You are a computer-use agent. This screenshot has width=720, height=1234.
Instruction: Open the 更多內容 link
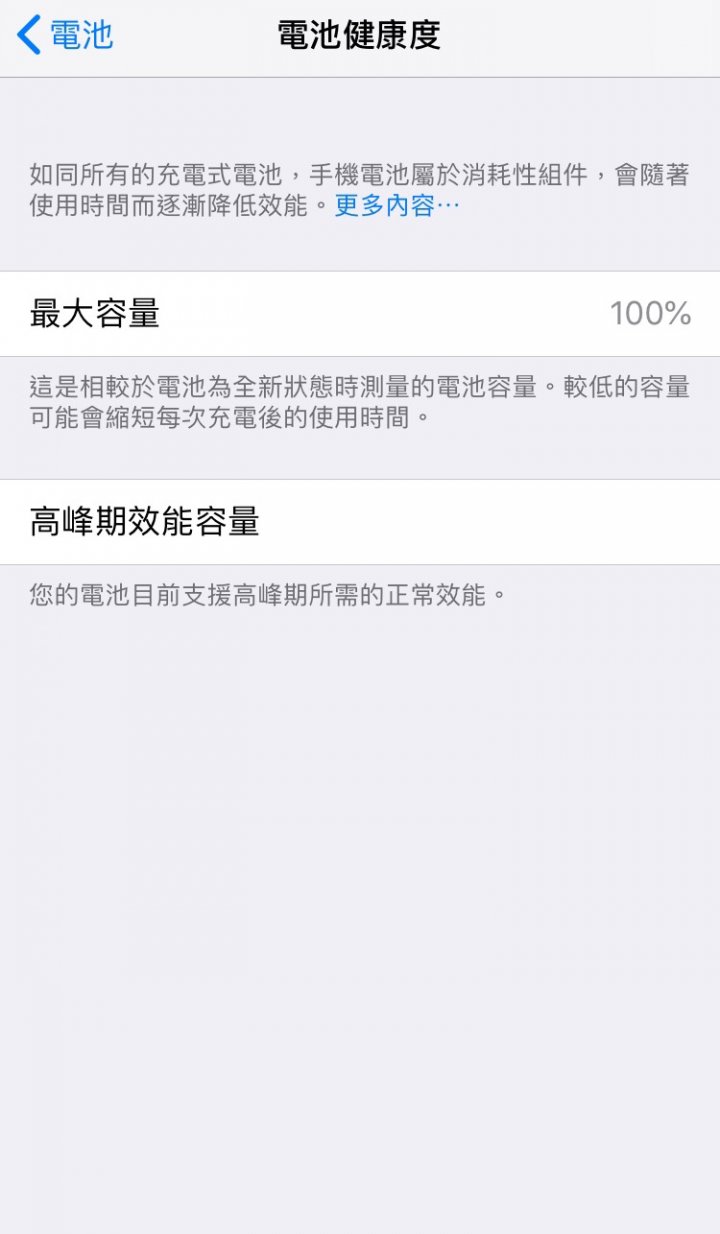pos(397,206)
